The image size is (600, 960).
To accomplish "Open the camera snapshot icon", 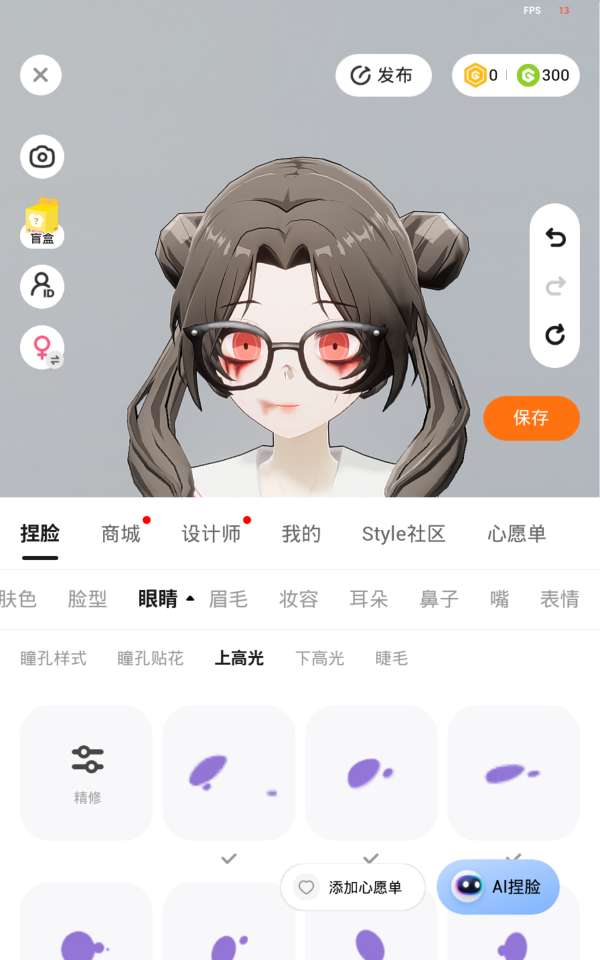I will tap(42, 157).
